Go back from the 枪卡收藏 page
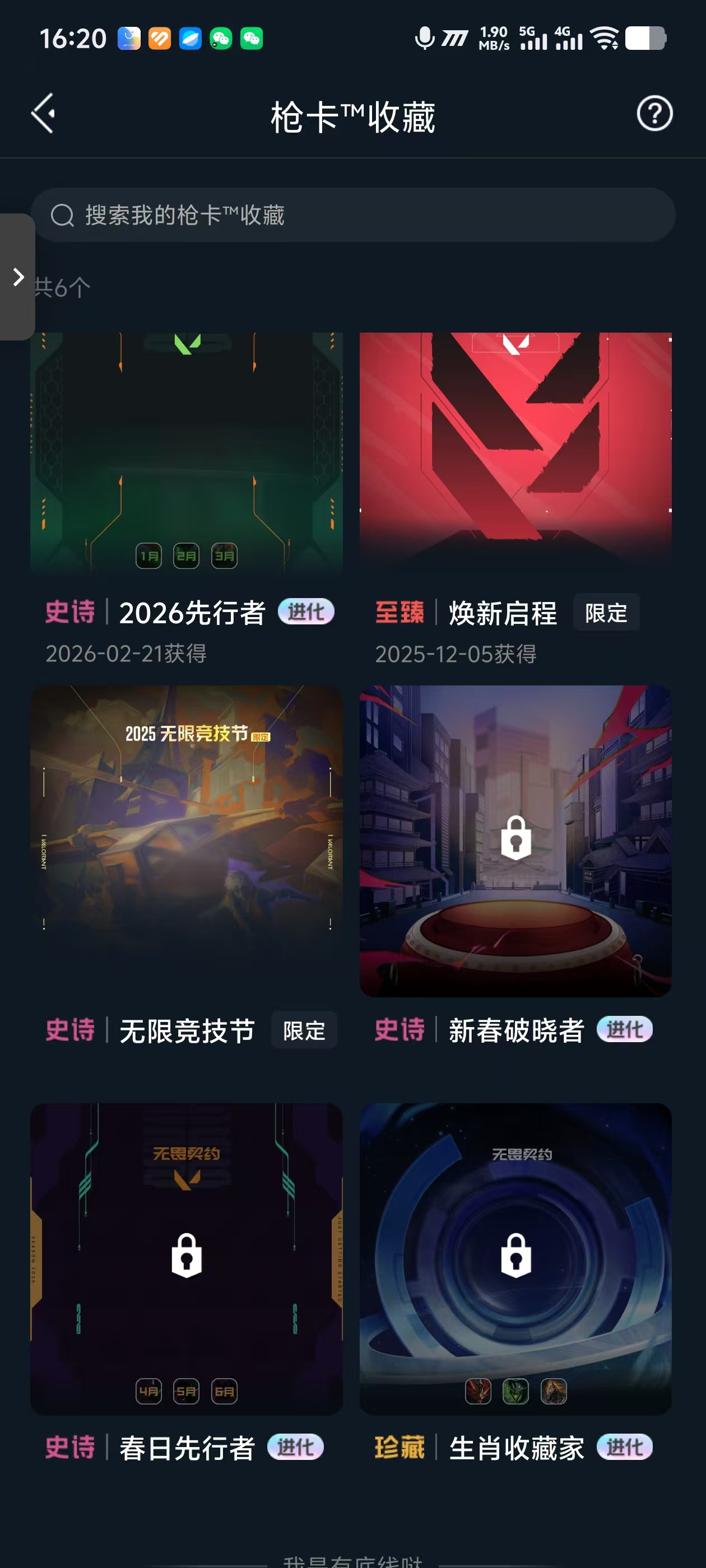Screen dimensions: 706x1568 tap(44, 114)
